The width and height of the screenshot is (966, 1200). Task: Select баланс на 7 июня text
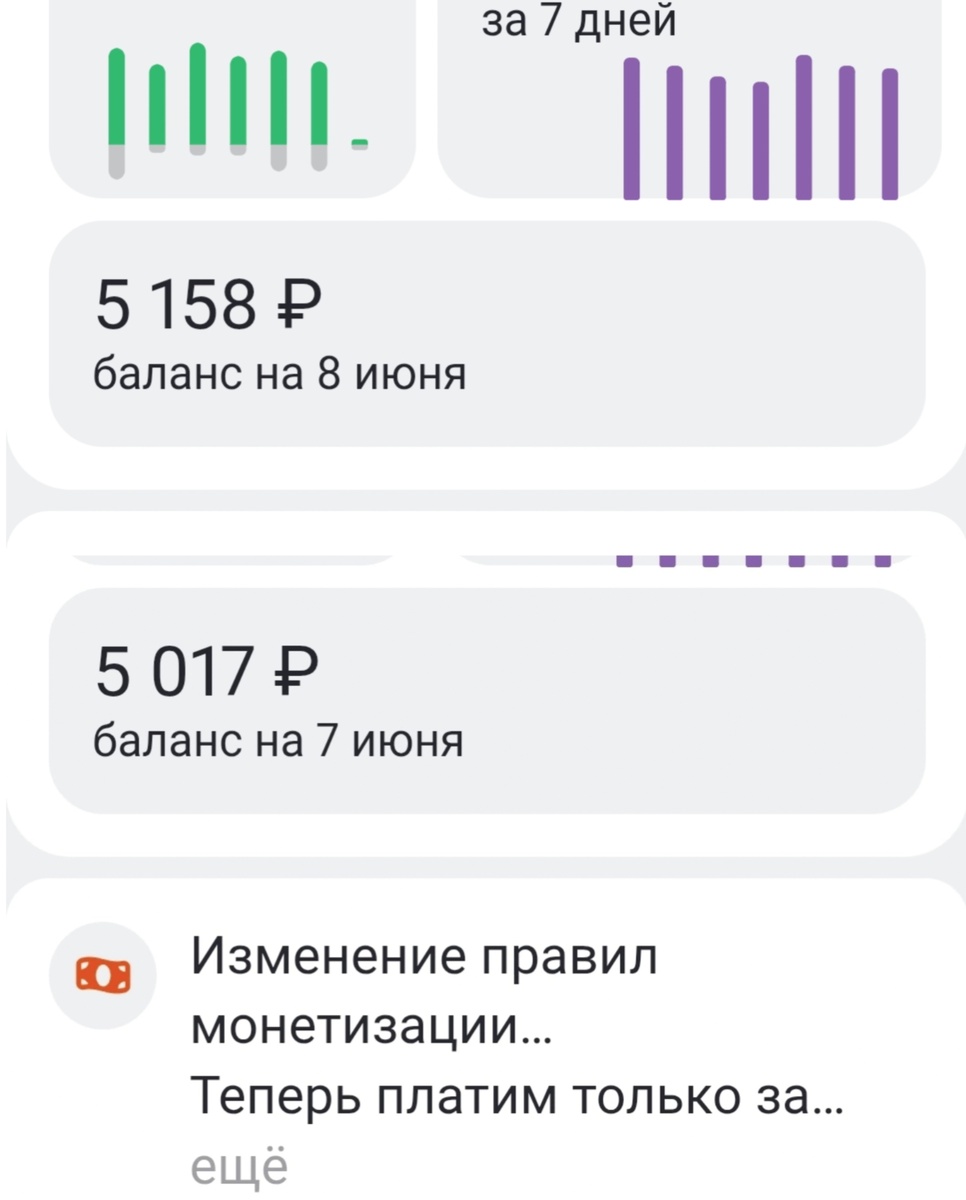[x=275, y=740]
